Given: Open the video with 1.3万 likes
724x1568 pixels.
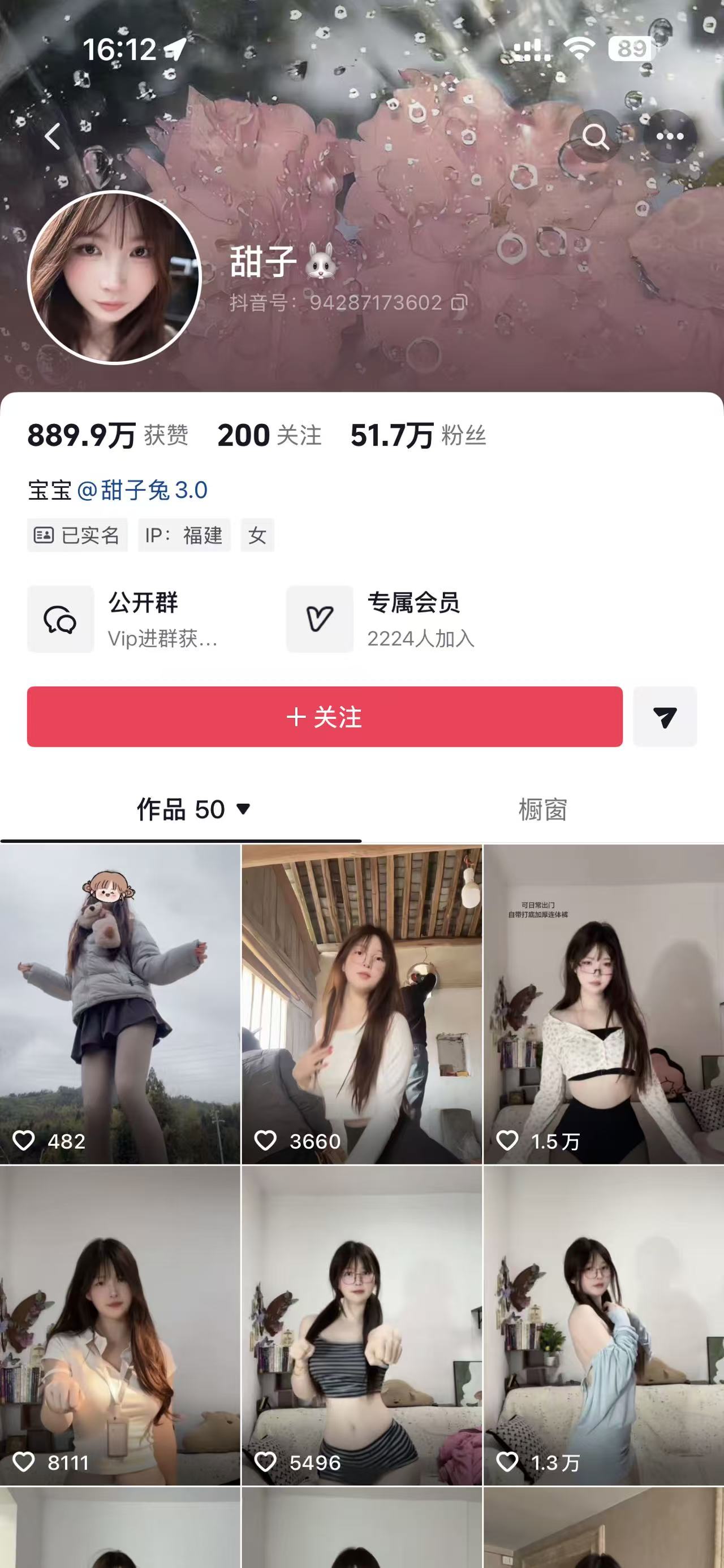Looking at the screenshot, I should point(604,1326).
